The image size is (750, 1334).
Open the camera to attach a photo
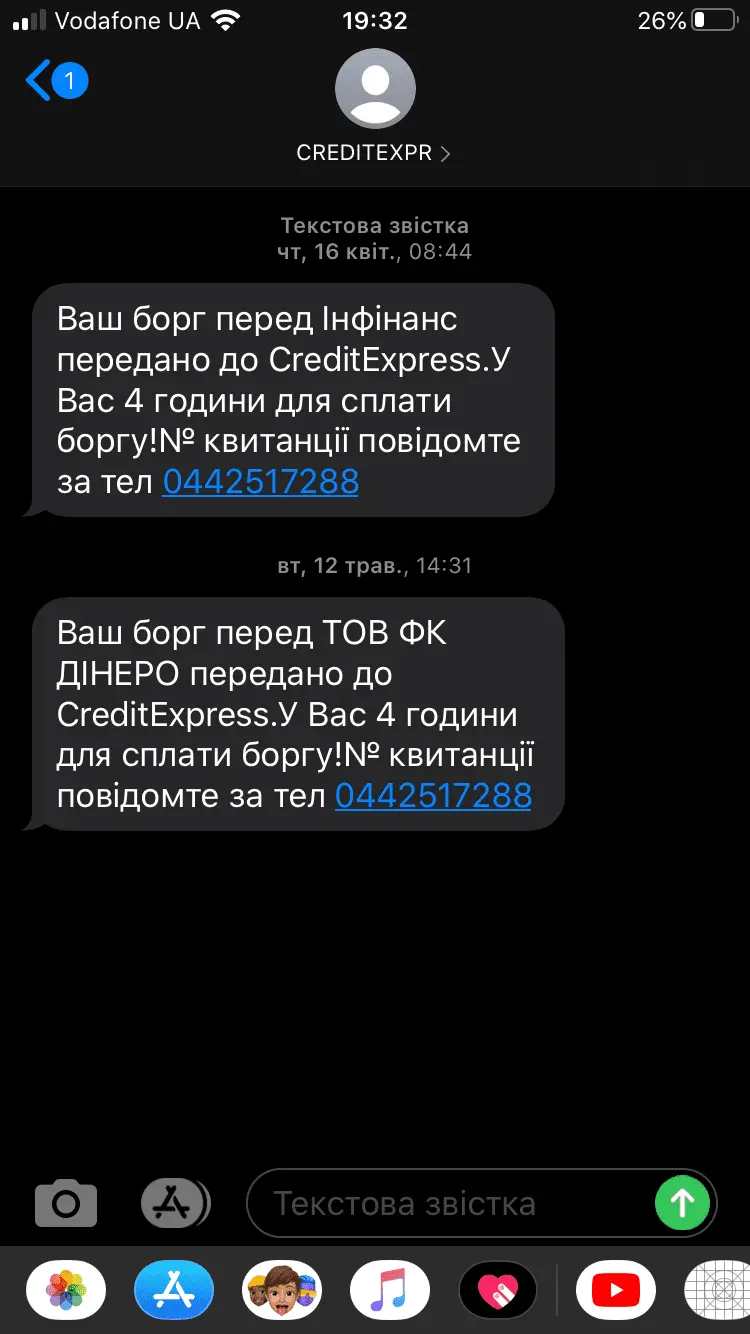[x=66, y=1203]
